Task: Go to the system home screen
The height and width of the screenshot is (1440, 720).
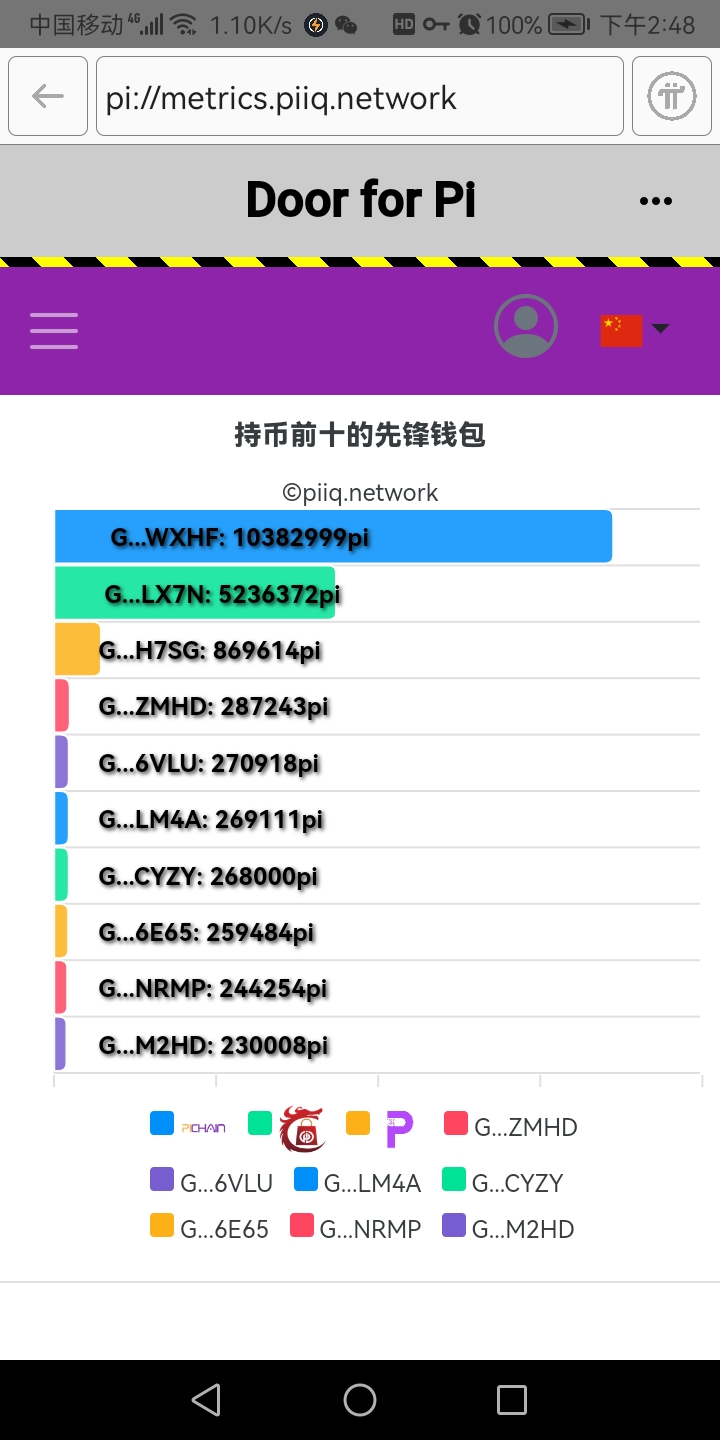Action: (x=360, y=1400)
